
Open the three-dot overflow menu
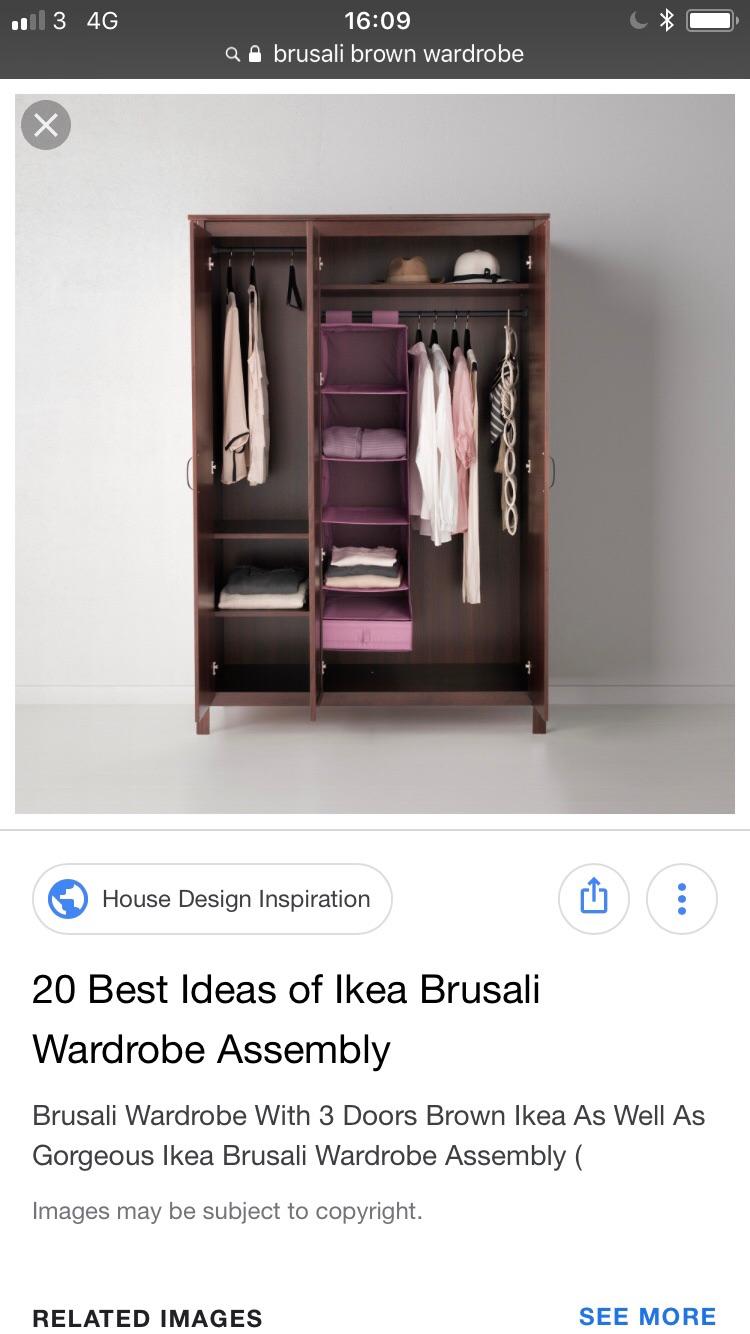tap(682, 898)
